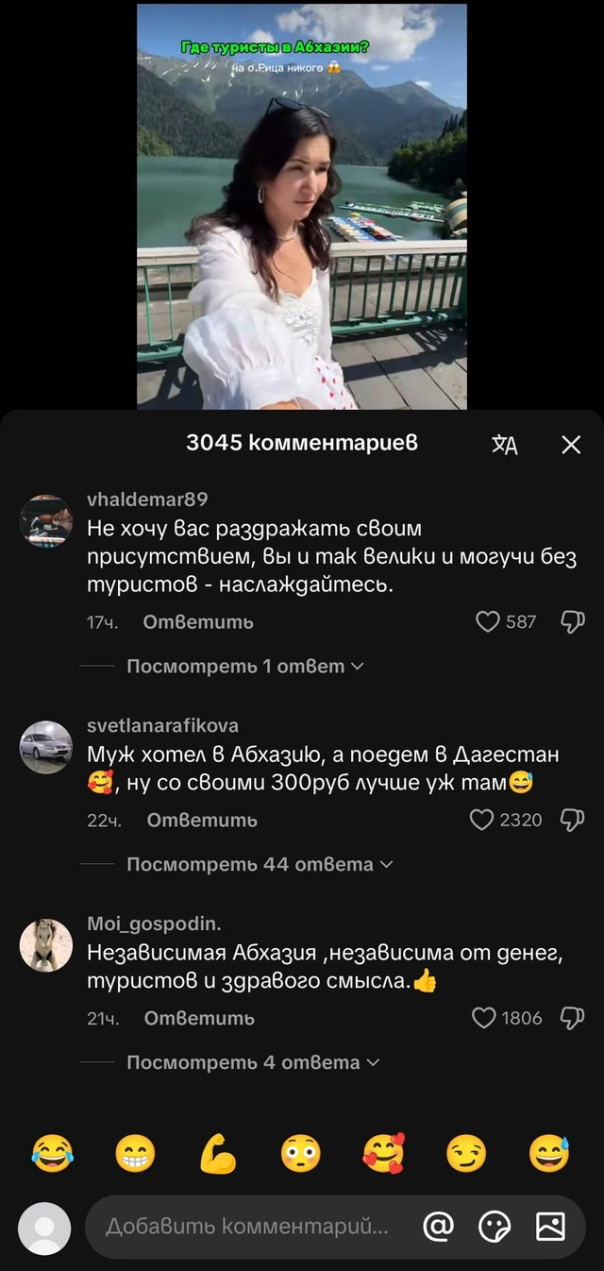Image resolution: width=604 pixels, height=1271 pixels.
Task: Insert the flexed biceps emoji
Action: tap(218, 1154)
